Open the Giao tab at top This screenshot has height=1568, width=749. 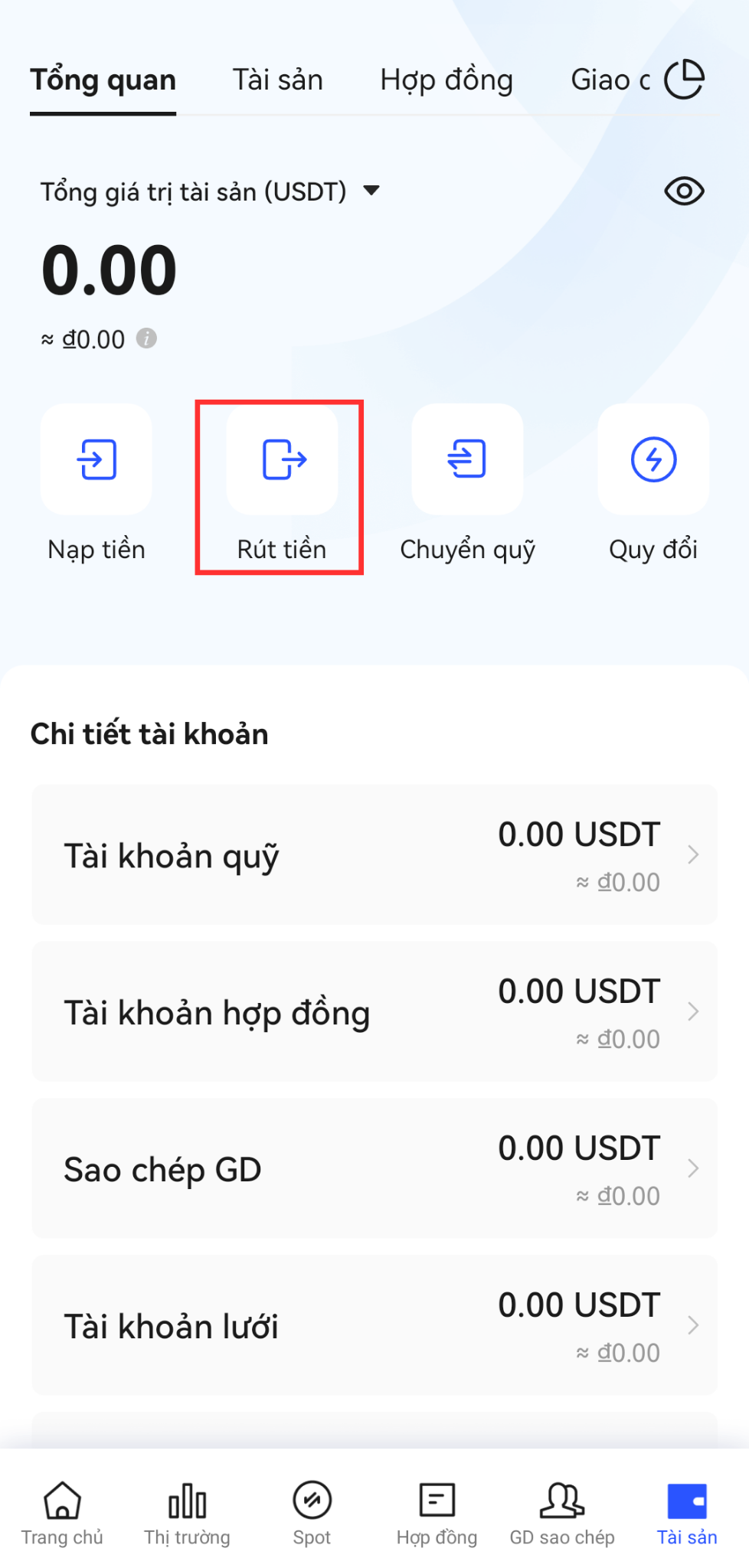pos(610,80)
